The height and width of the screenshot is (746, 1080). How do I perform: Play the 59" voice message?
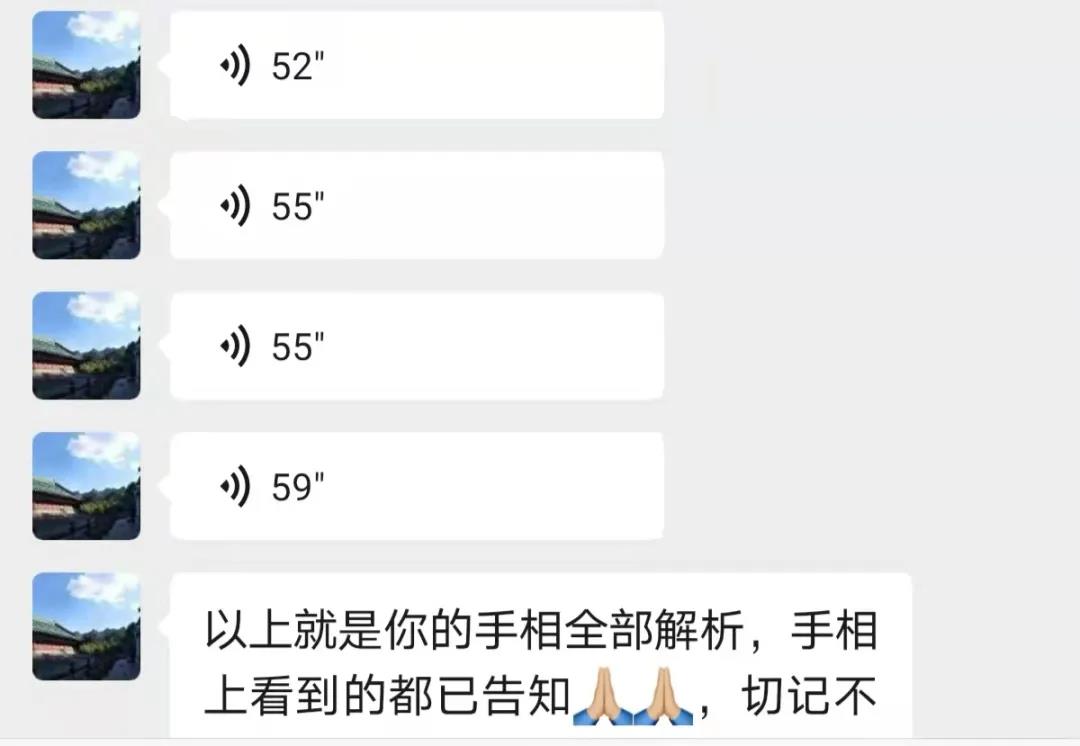[416, 487]
